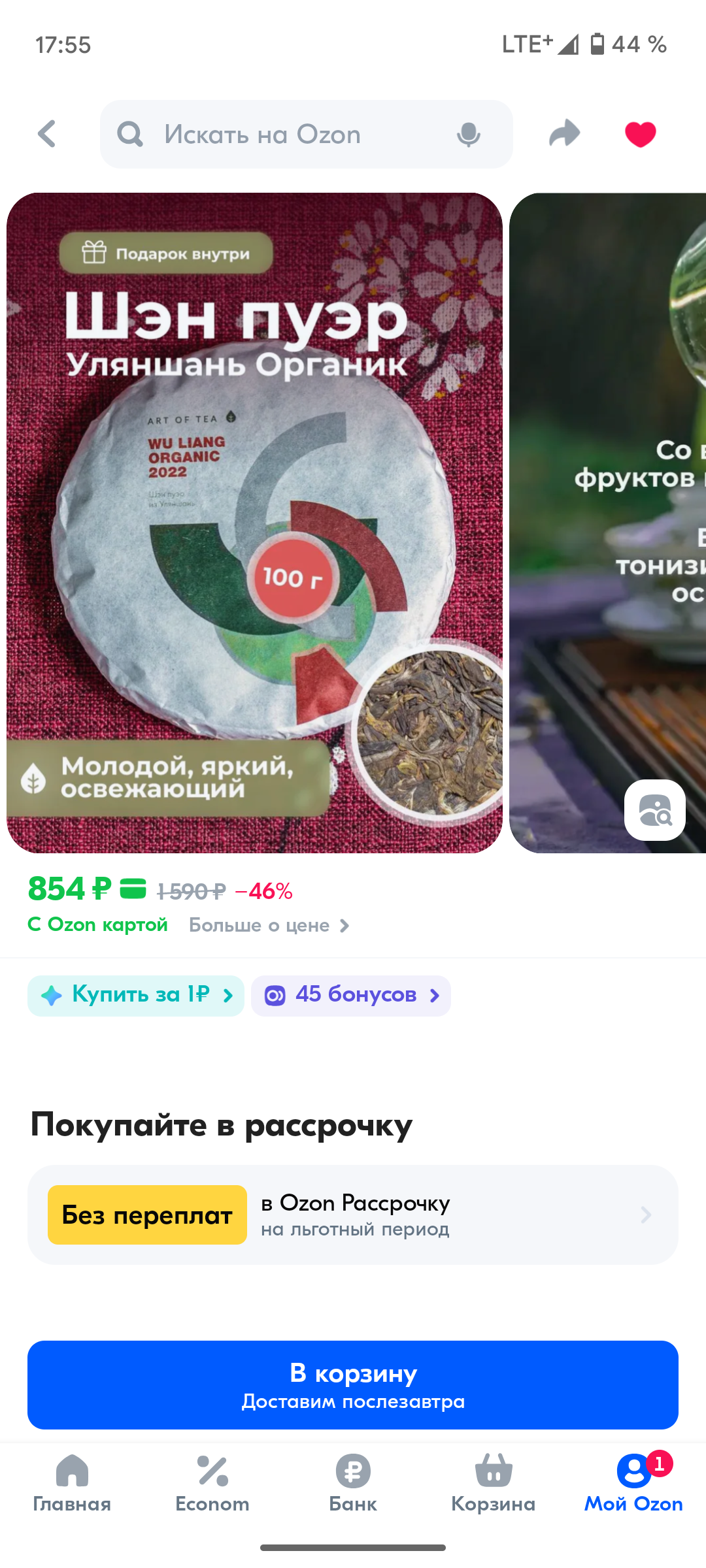Screen dimensions: 706x1568
Task: Start voice search with the microphone icon
Action: click(x=468, y=135)
